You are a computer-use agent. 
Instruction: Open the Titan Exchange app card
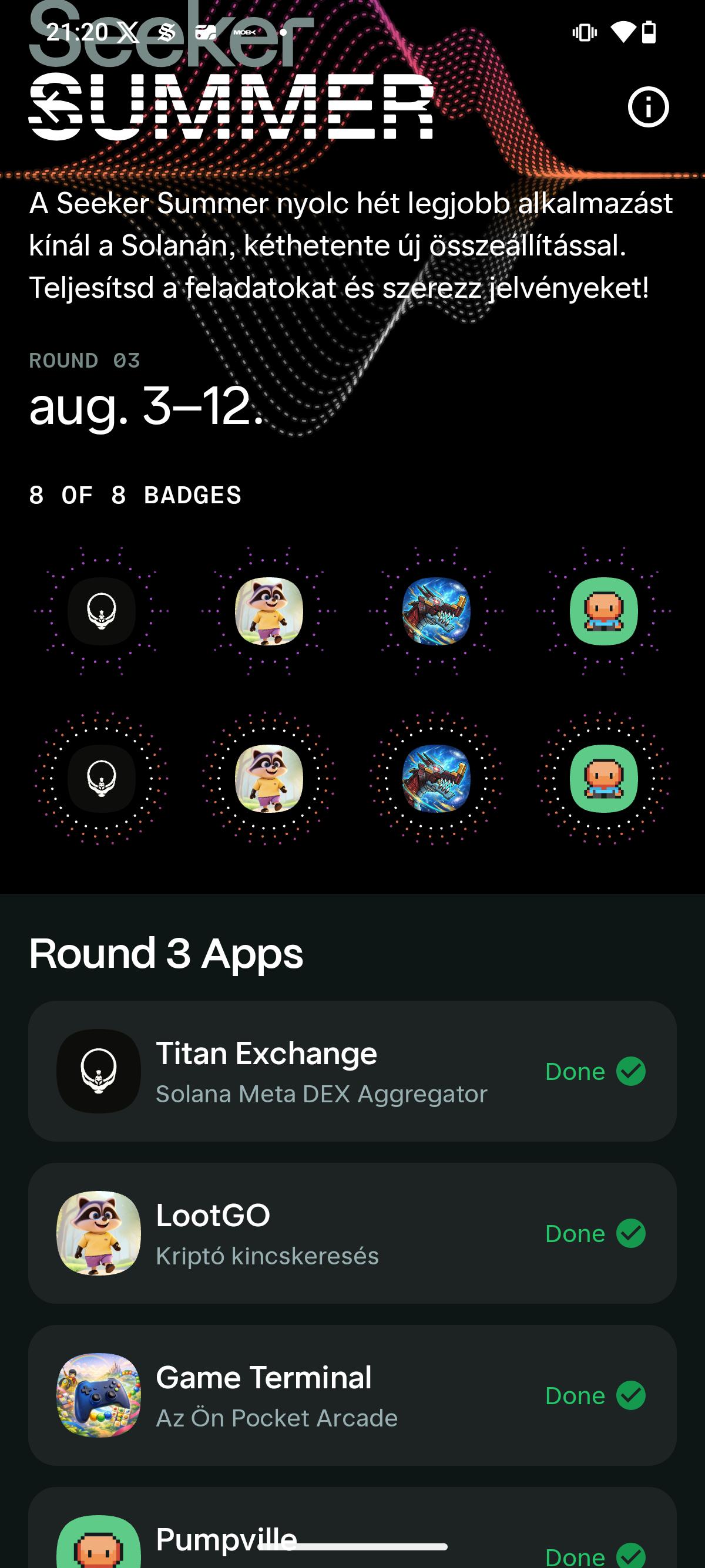point(352,1071)
